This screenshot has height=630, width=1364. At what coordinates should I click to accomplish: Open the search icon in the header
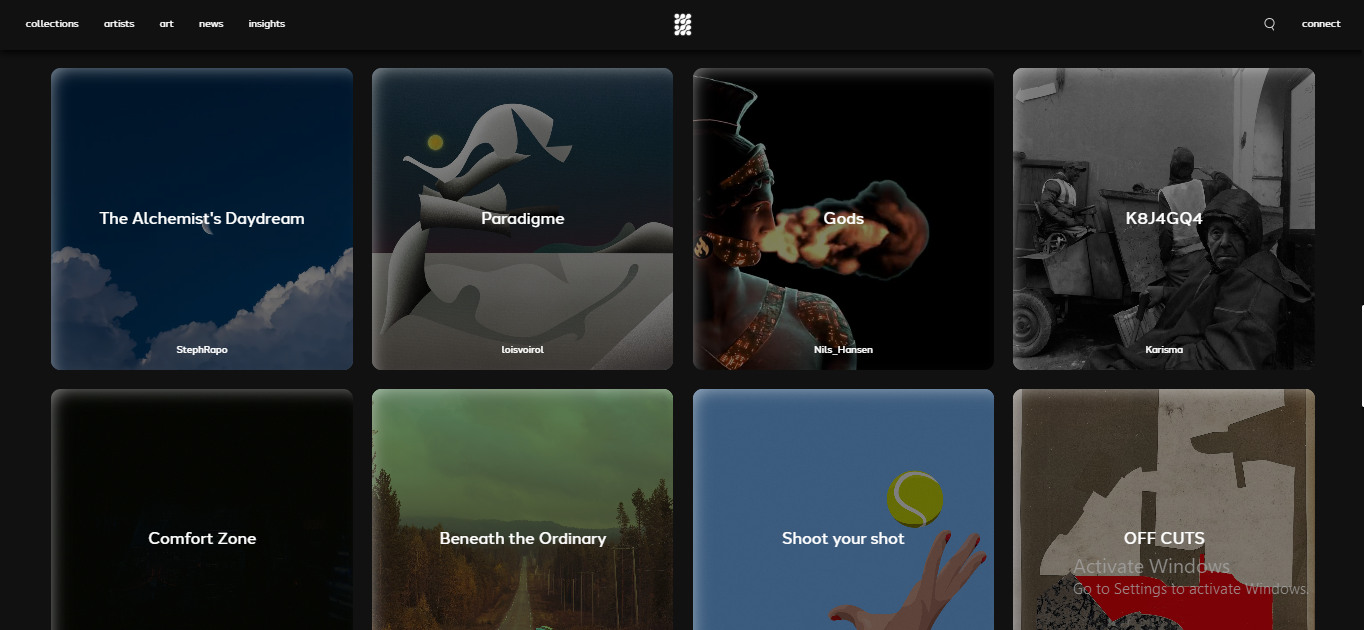click(x=1269, y=24)
